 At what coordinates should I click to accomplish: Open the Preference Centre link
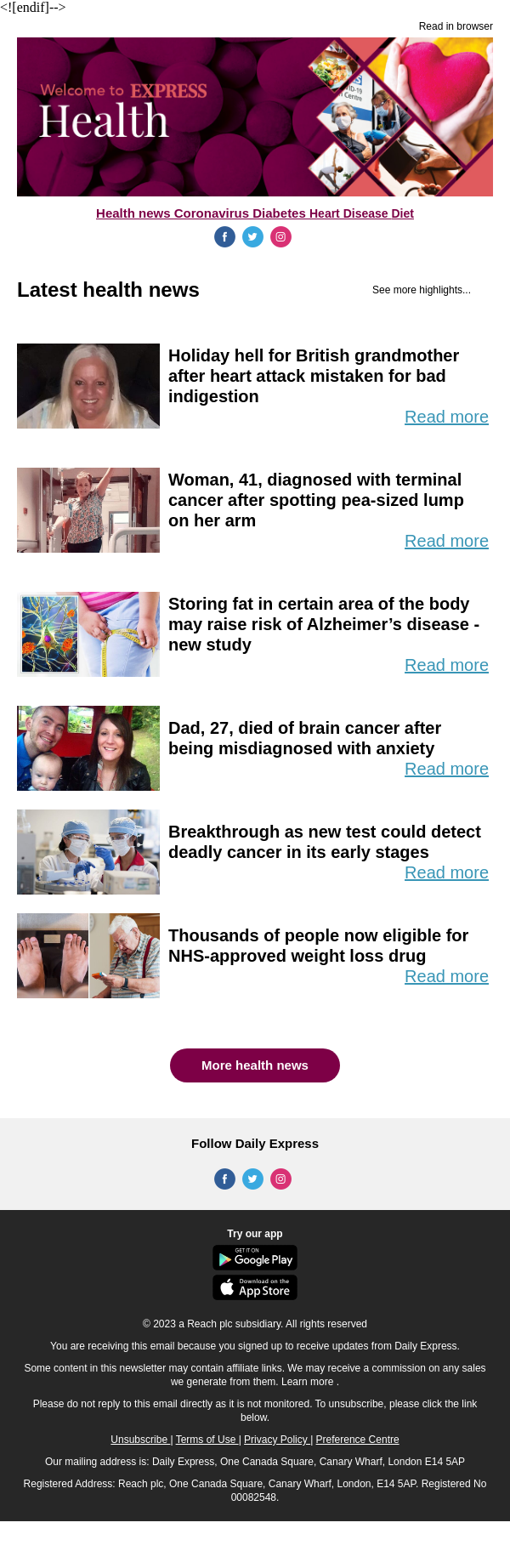pyautogui.click(x=357, y=1440)
